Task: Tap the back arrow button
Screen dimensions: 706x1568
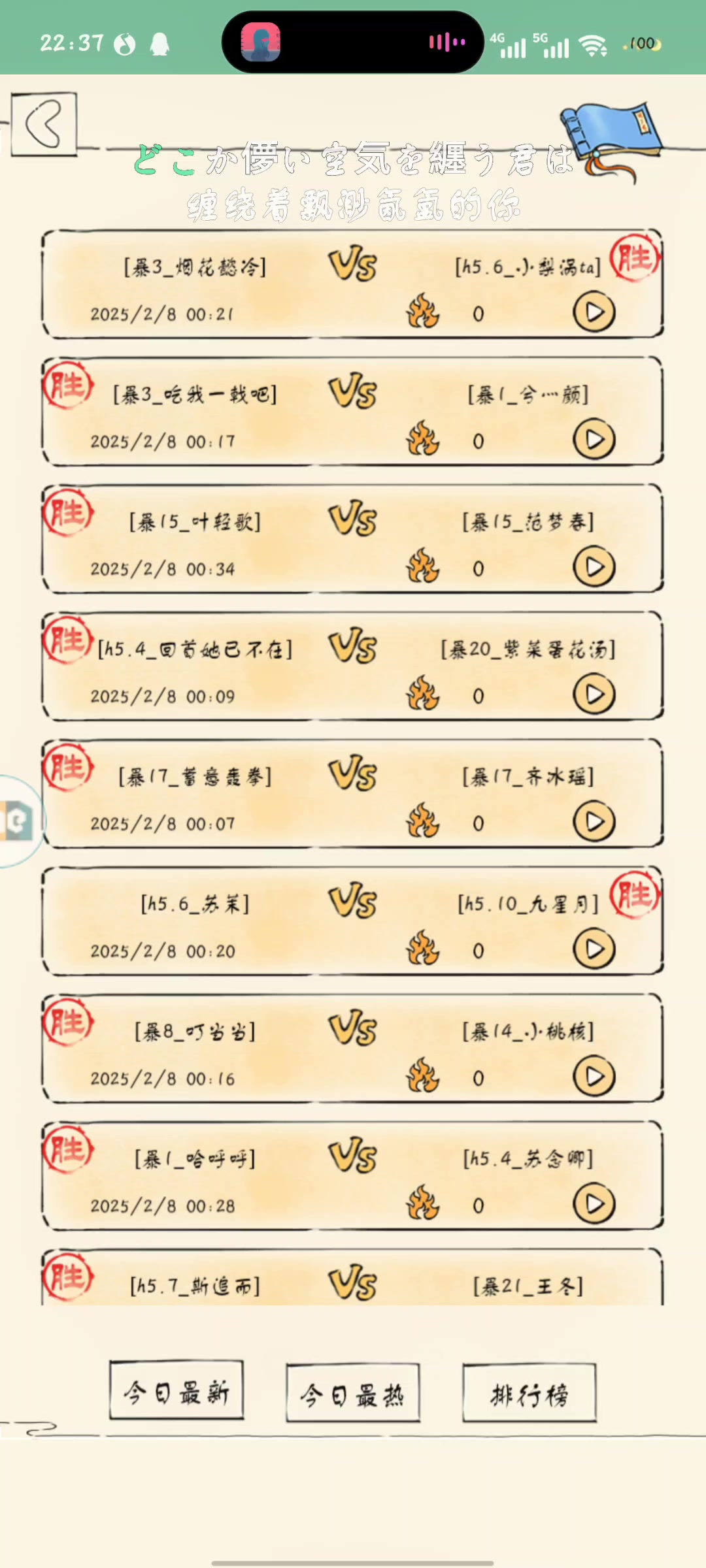Action: tap(44, 123)
